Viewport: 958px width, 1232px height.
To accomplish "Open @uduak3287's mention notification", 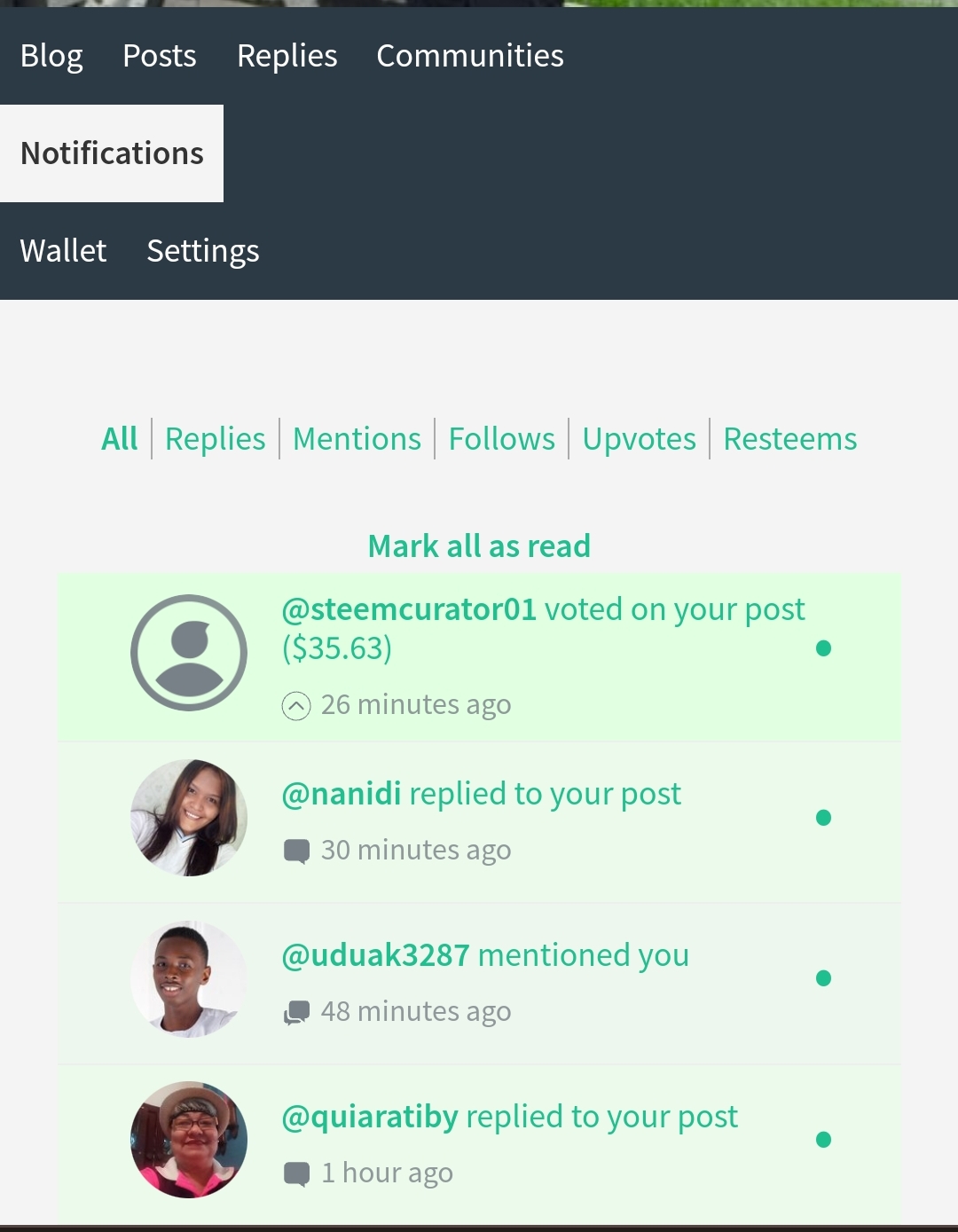I will 484,956.
